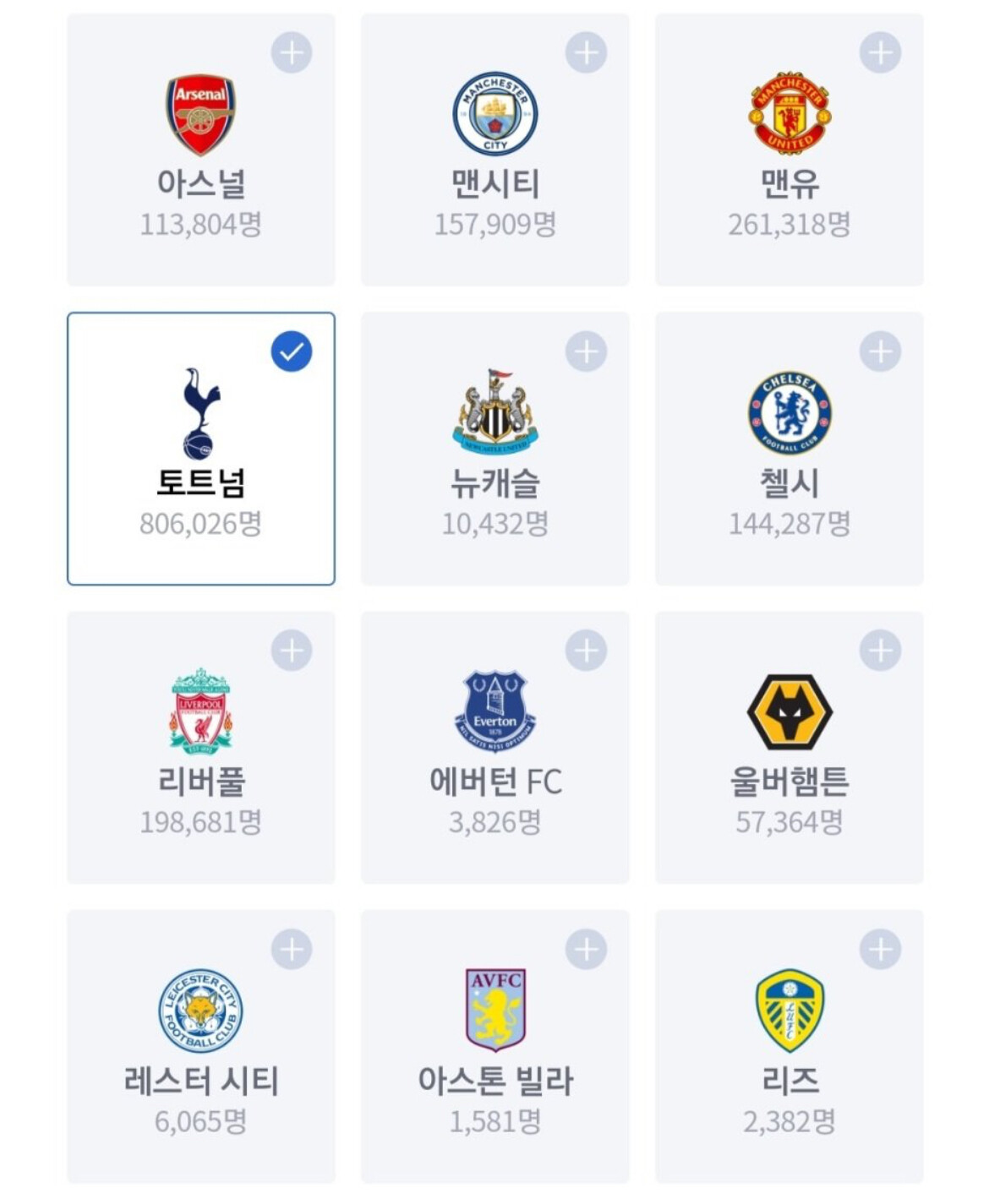
Task: Follow the 맨유 team card
Action: (880, 53)
